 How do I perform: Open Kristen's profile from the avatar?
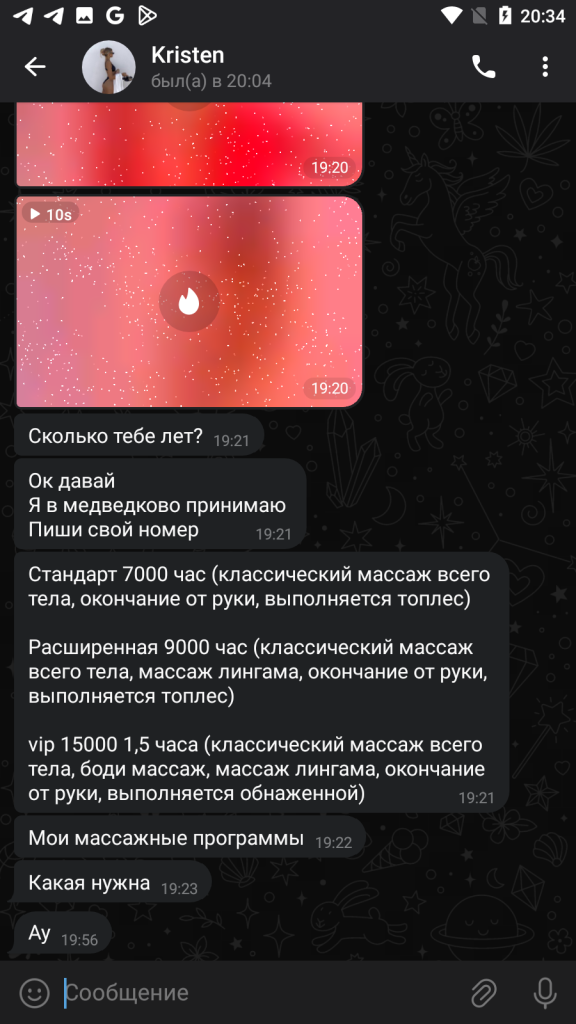click(x=108, y=67)
